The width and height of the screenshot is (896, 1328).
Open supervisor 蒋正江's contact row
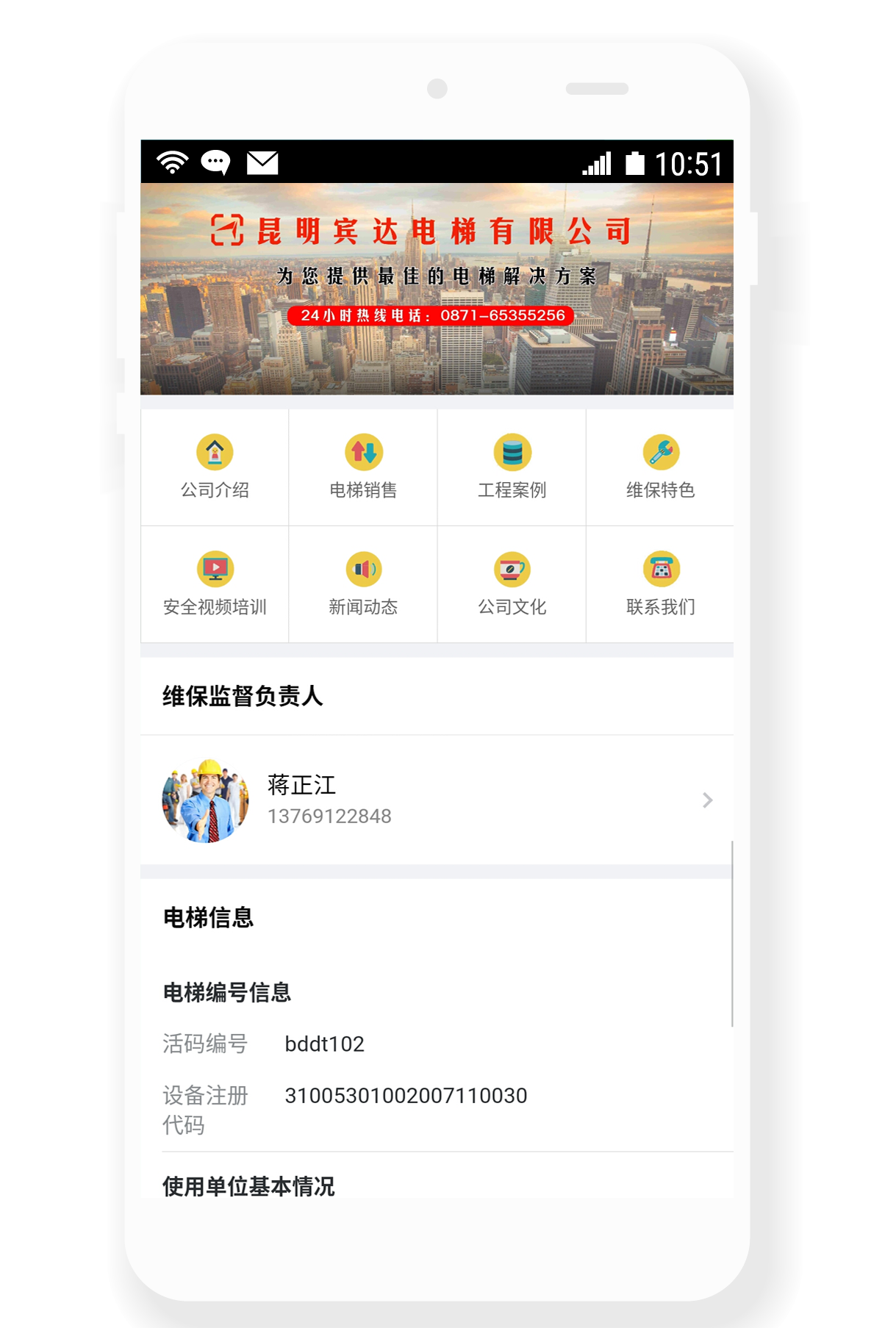point(437,800)
